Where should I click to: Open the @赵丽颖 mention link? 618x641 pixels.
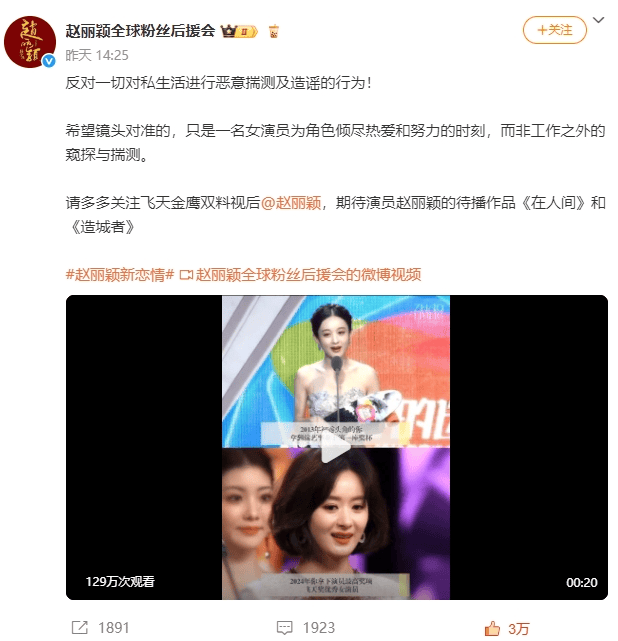coord(290,202)
